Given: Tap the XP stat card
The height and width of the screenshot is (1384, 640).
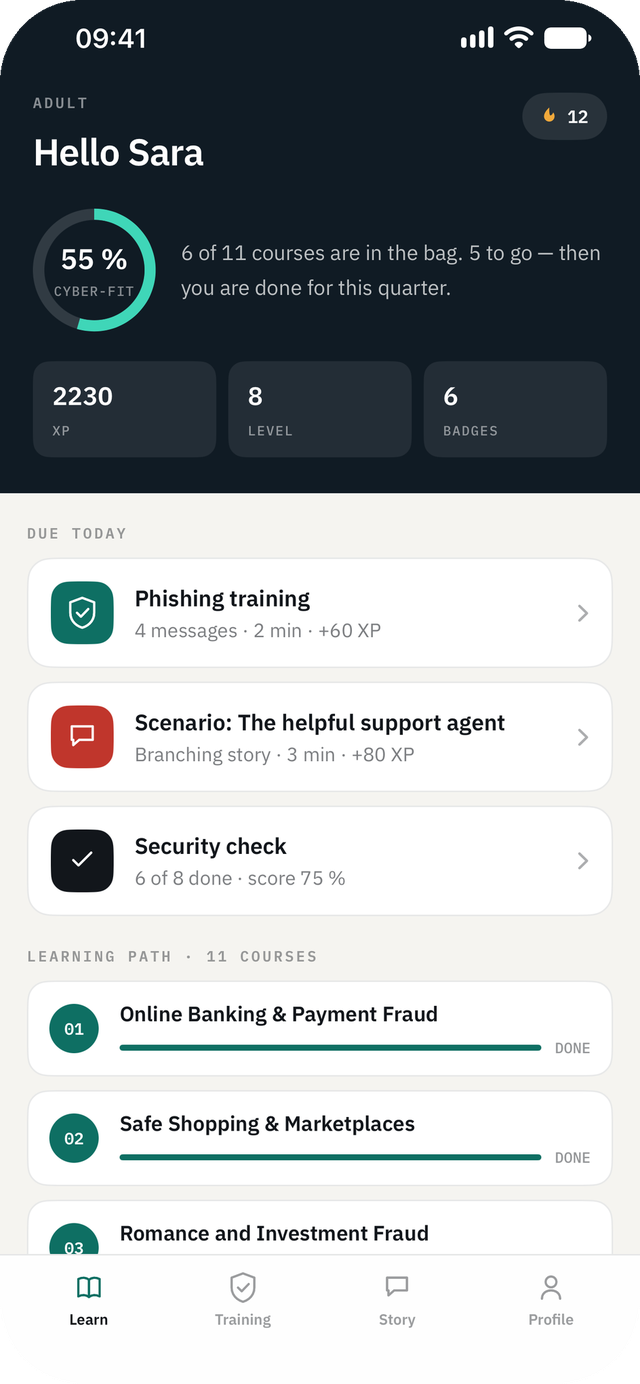Looking at the screenshot, I should point(124,409).
